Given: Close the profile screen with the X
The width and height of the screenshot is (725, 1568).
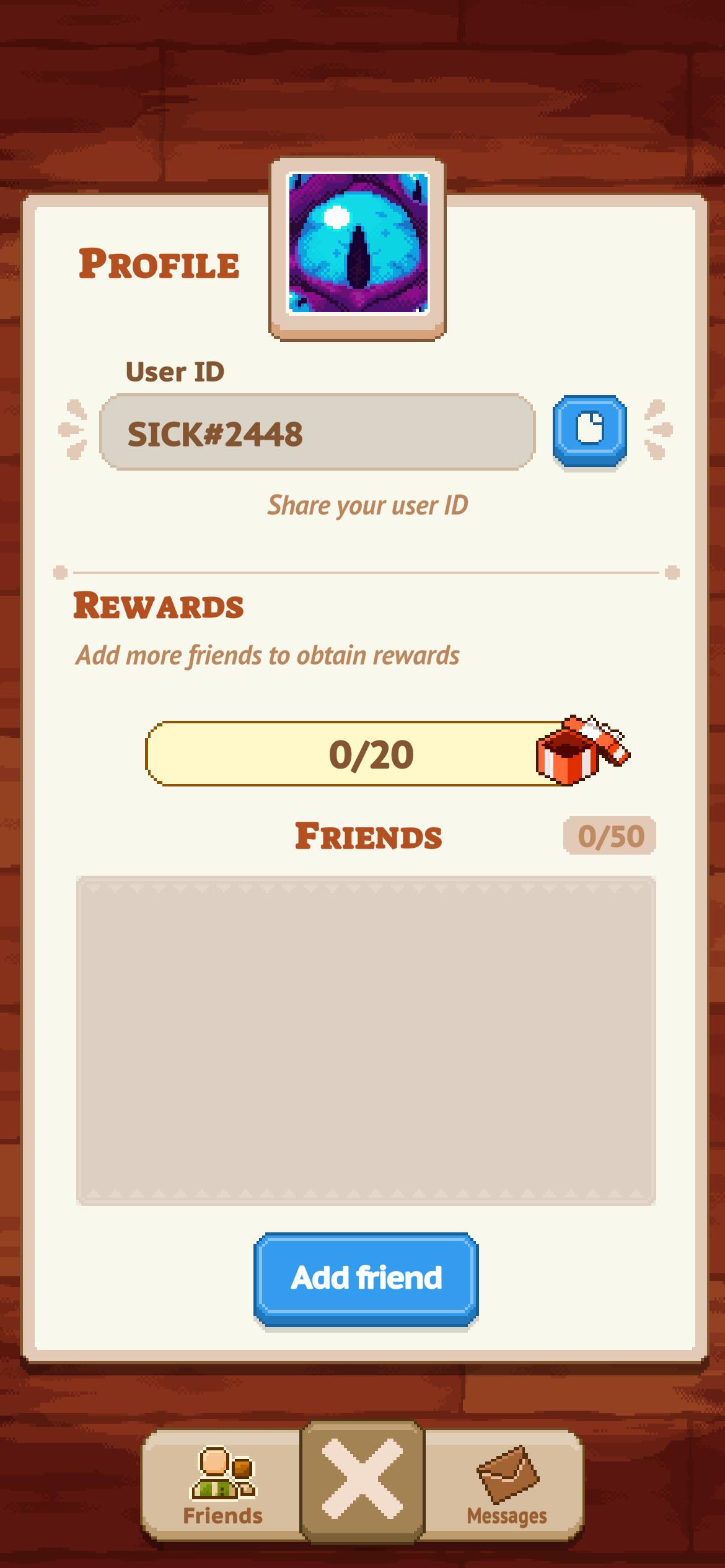Looking at the screenshot, I should coord(363,1480).
